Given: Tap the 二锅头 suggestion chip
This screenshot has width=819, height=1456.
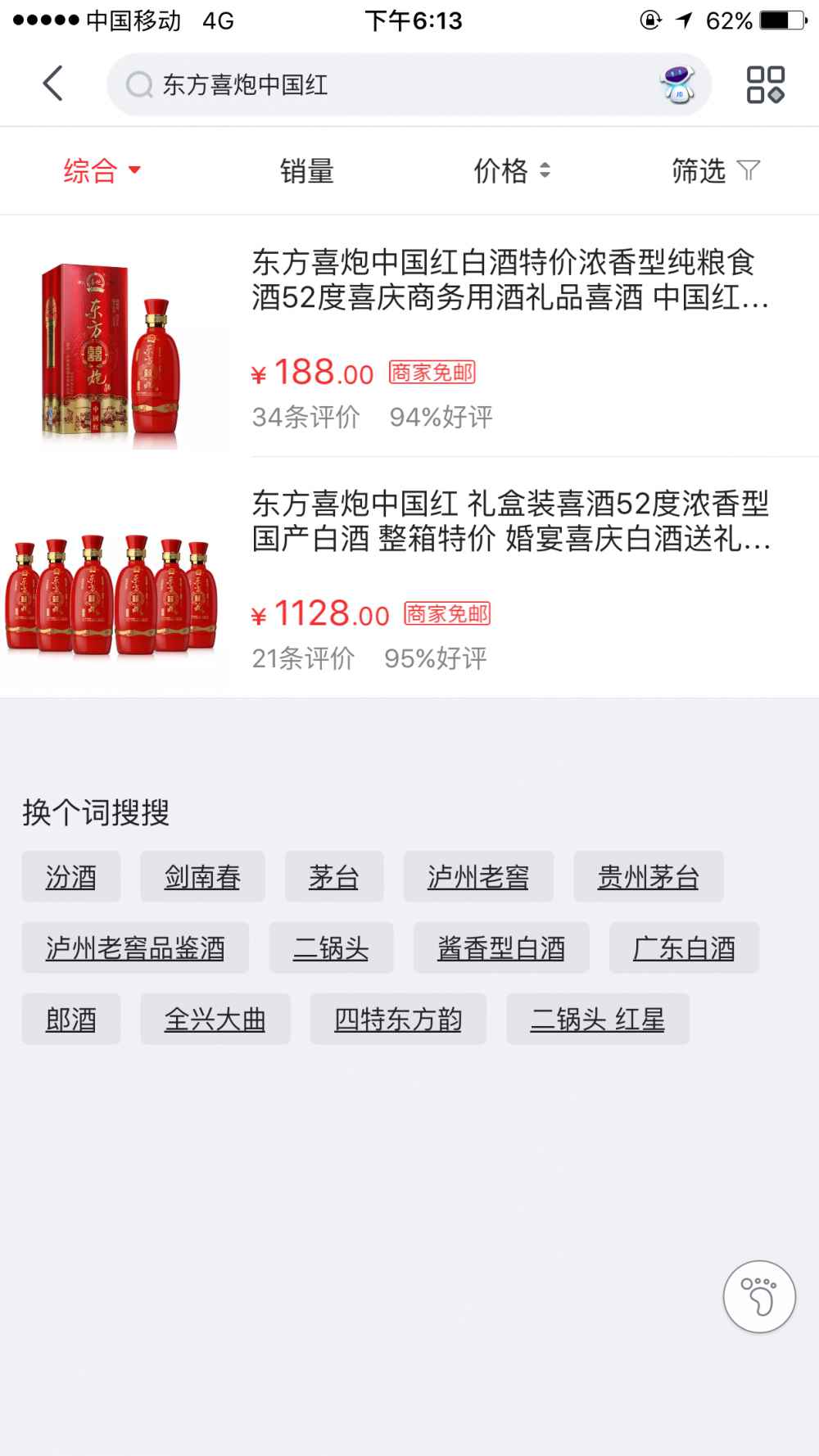Looking at the screenshot, I should 331,947.
